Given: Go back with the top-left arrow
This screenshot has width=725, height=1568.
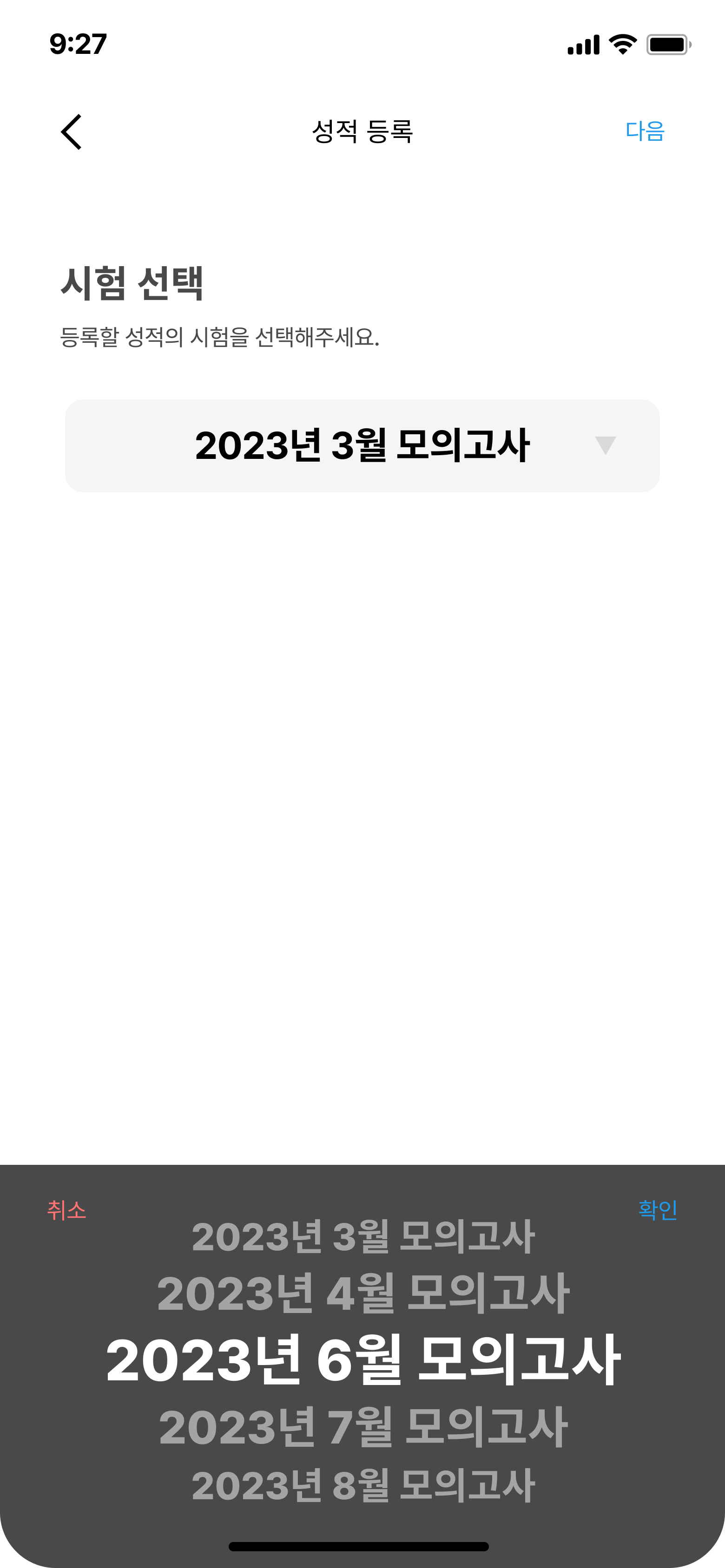Looking at the screenshot, I should click(71, 131).
